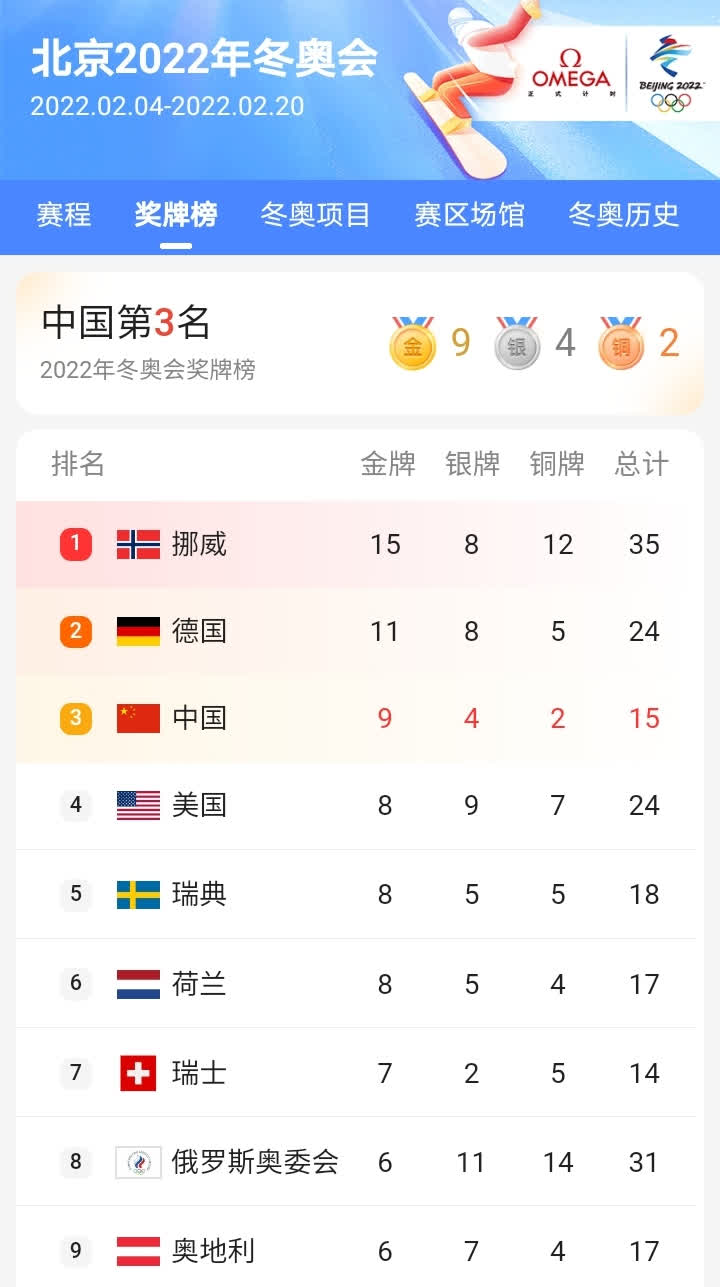Select the rank 2 badge for Germany
This screenshot has height=1287, width=720.
coord(75,631)
